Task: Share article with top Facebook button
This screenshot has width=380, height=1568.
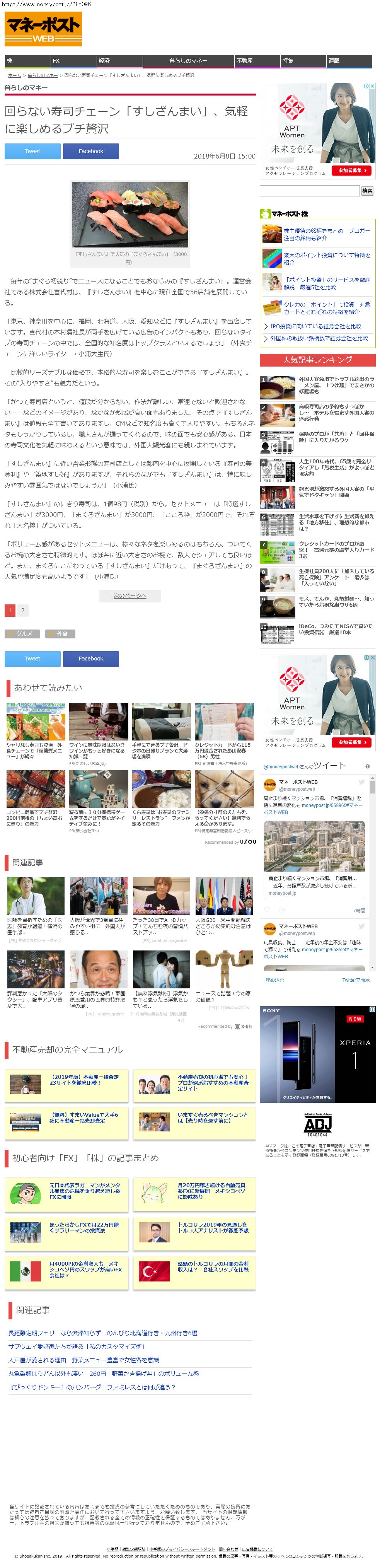Action: 91,151
